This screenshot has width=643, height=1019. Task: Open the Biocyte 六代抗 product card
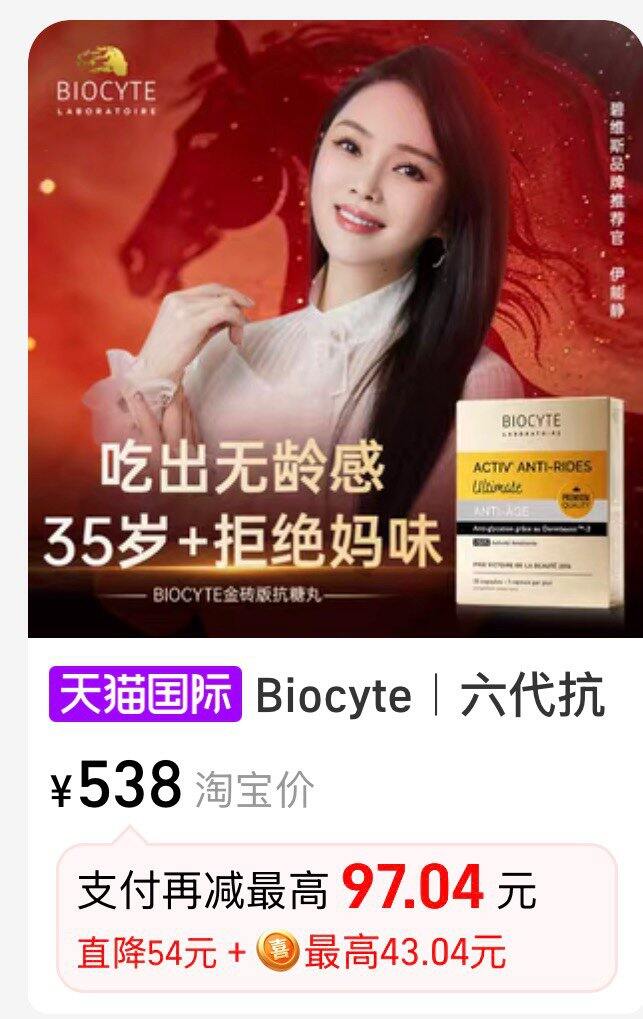(430, 695)
